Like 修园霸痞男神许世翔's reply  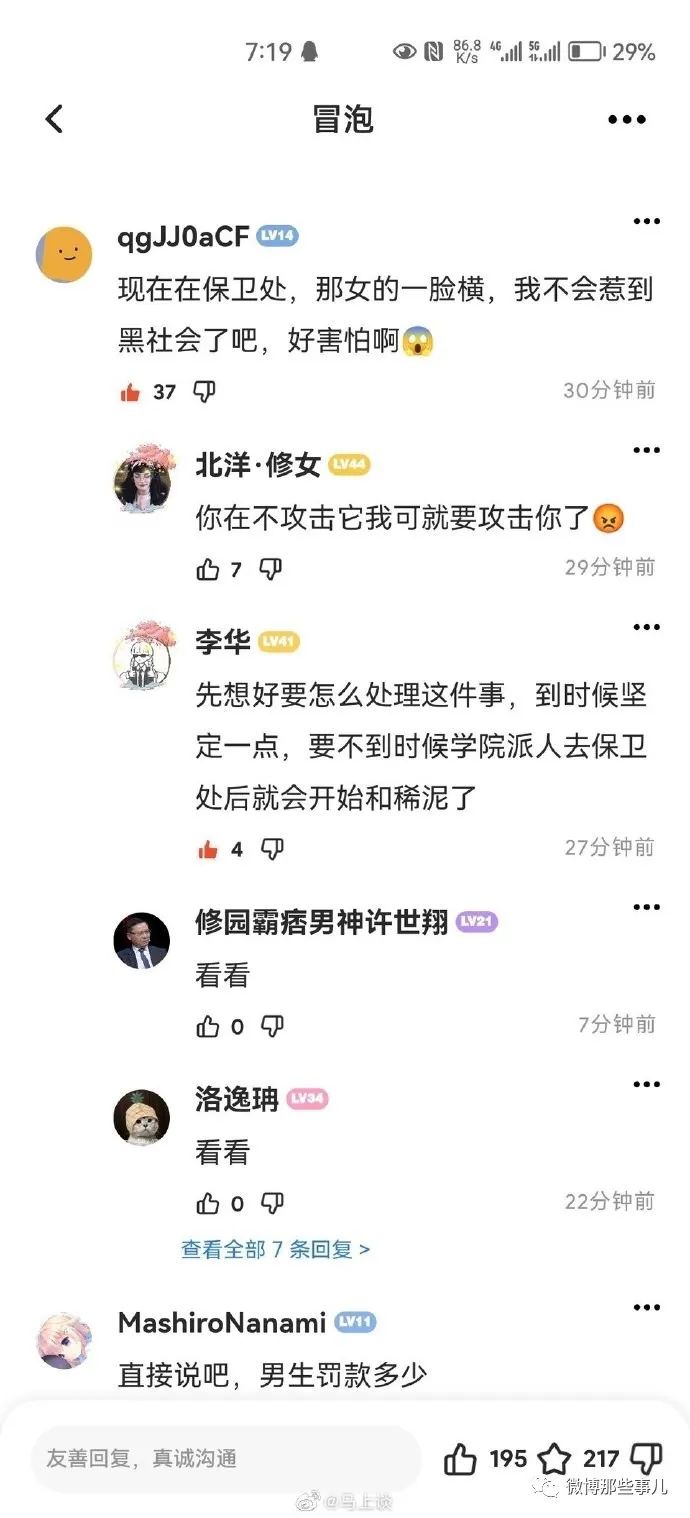pyautogui.click(x=208, y=1026)
